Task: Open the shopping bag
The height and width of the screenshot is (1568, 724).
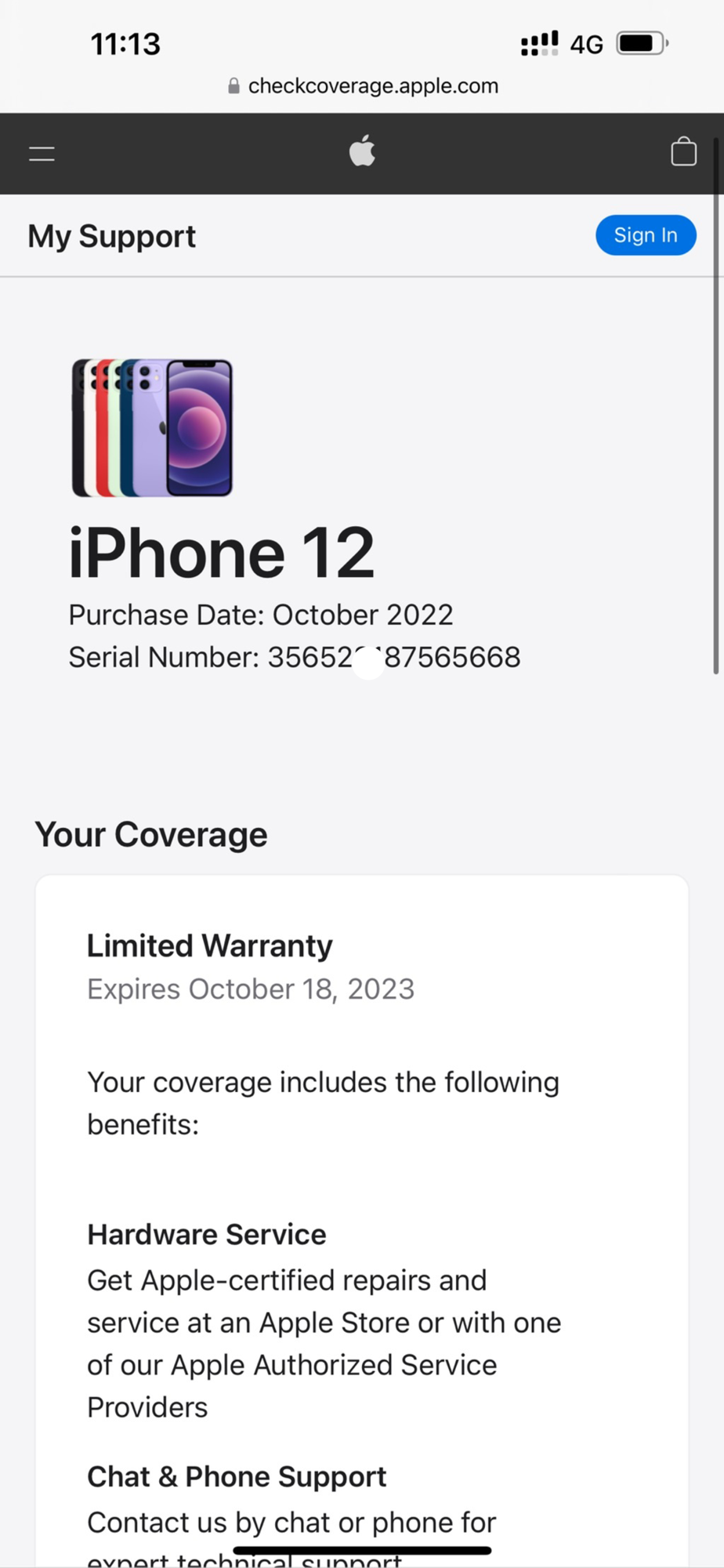Action: (x=683, y=151)
